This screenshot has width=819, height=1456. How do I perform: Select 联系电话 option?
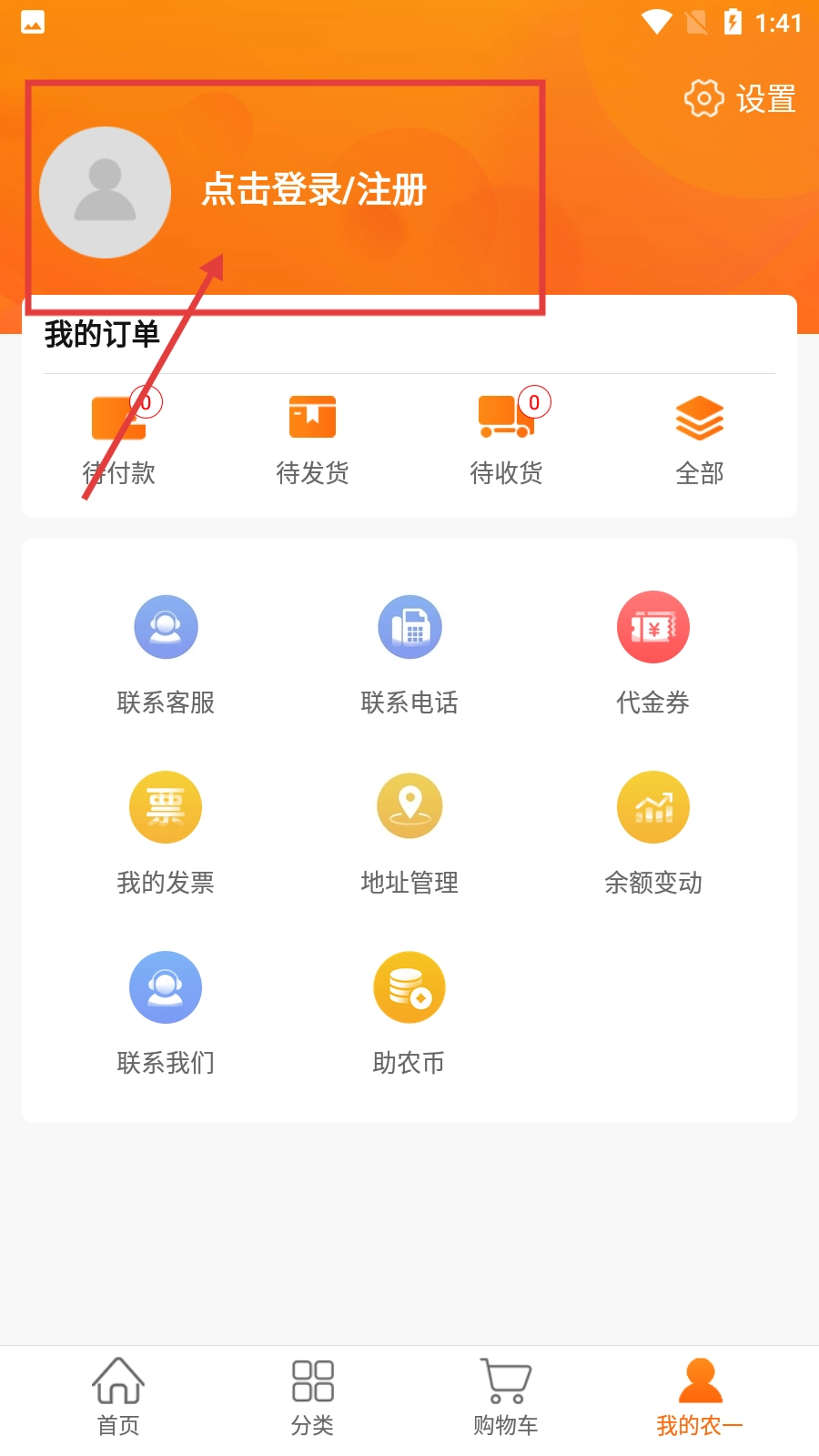[x=409, y=652]
